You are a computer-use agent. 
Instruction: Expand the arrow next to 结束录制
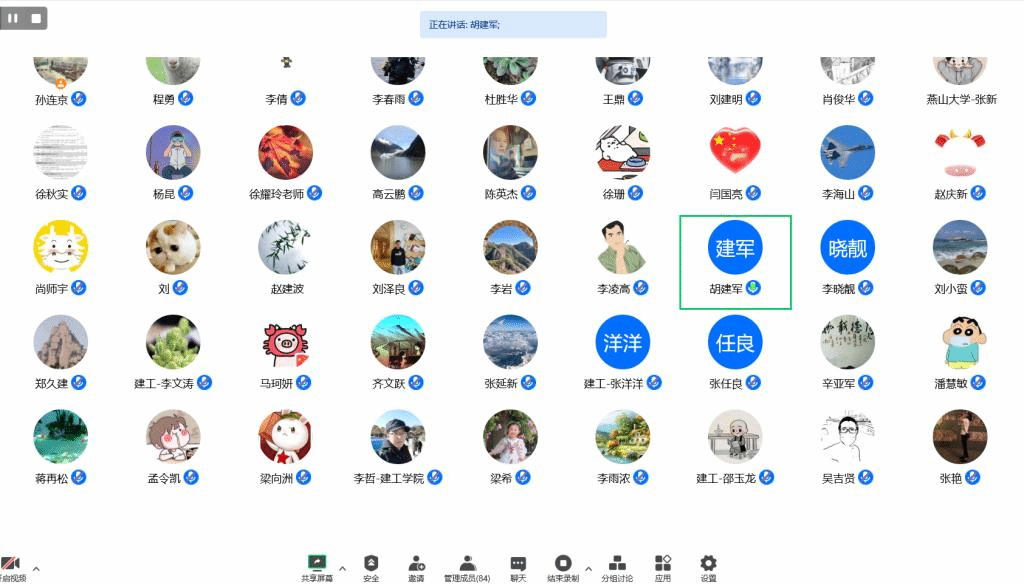[588, 567]
